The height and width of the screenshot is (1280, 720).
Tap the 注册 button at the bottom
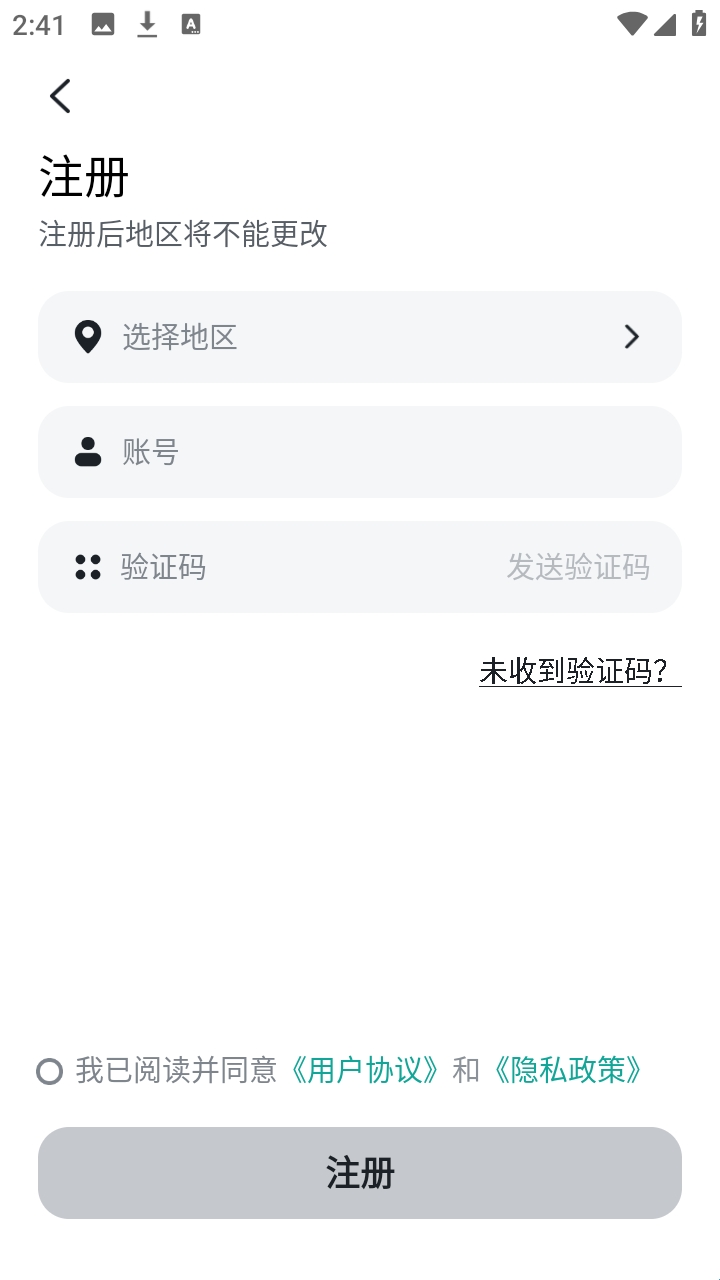(360, 1173)
